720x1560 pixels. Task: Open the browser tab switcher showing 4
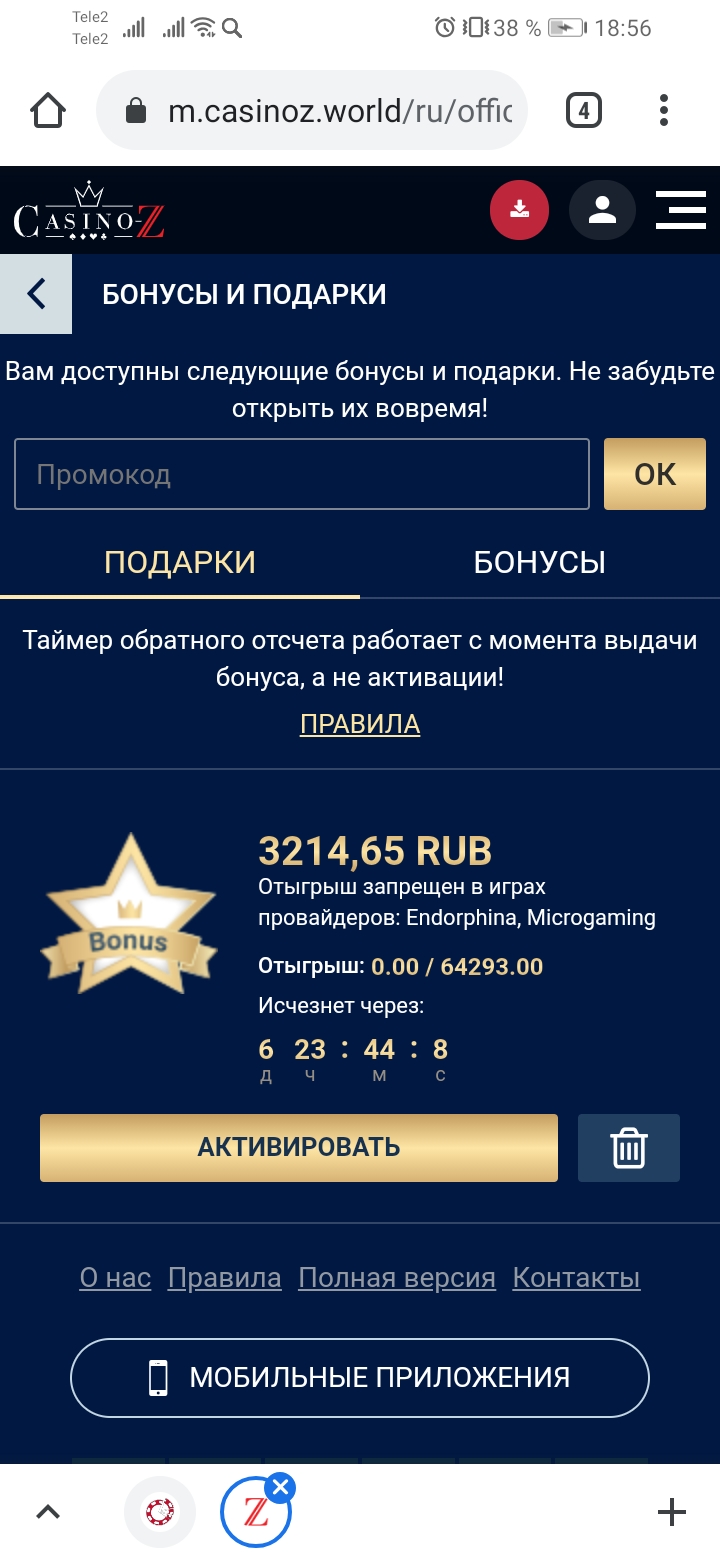584,110
